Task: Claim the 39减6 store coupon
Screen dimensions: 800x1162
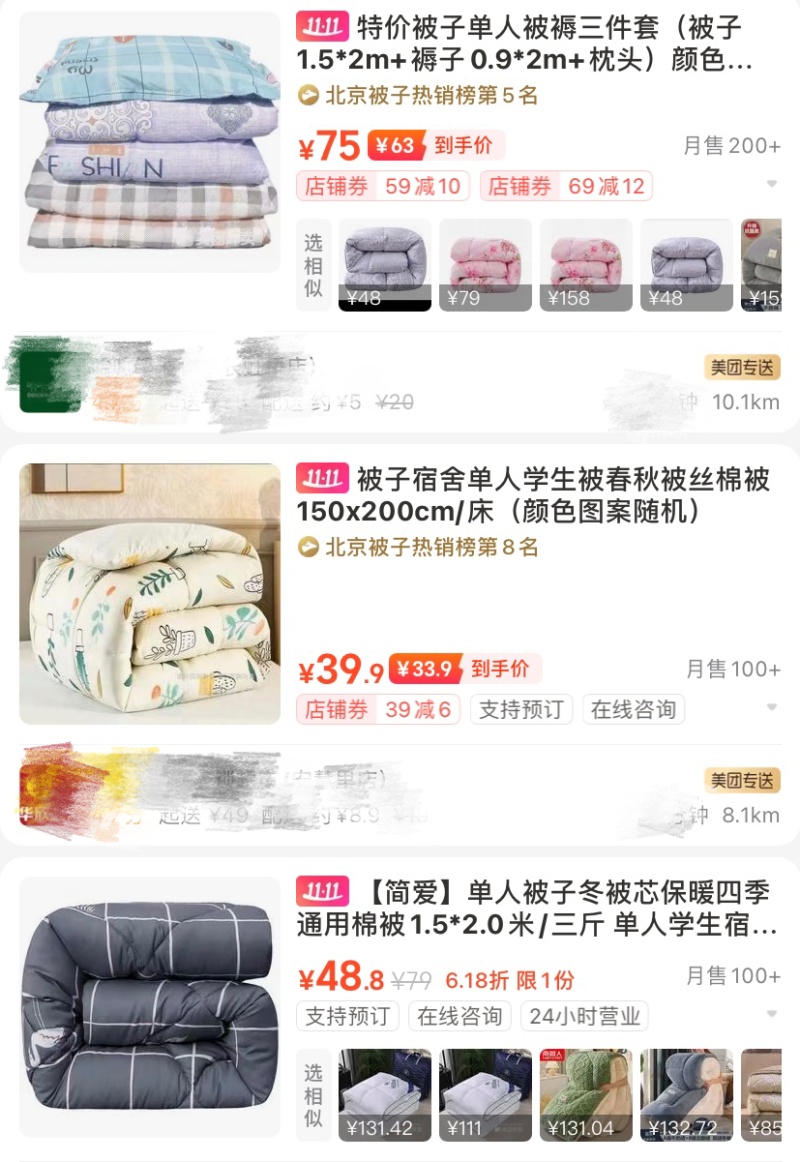Action: [x=378, y=710]
